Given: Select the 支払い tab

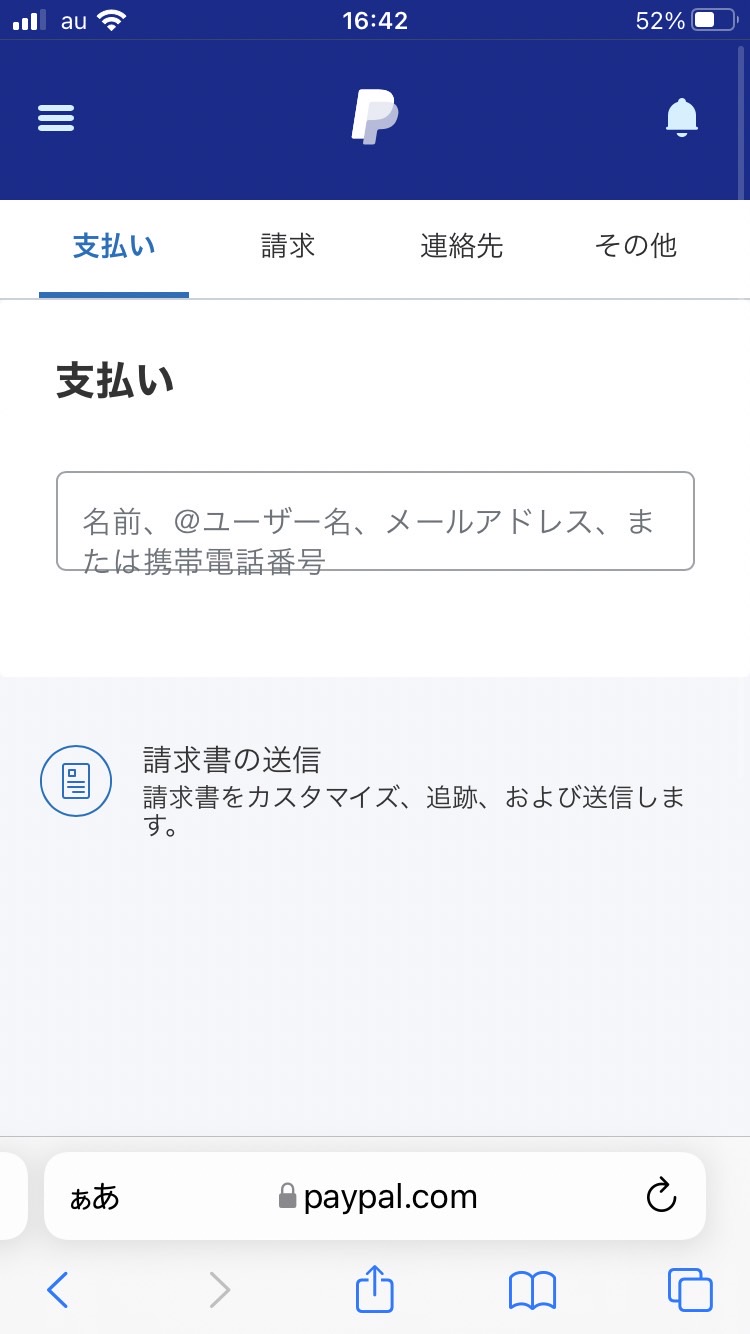Looking at the screenshot, I should [114, 246].
